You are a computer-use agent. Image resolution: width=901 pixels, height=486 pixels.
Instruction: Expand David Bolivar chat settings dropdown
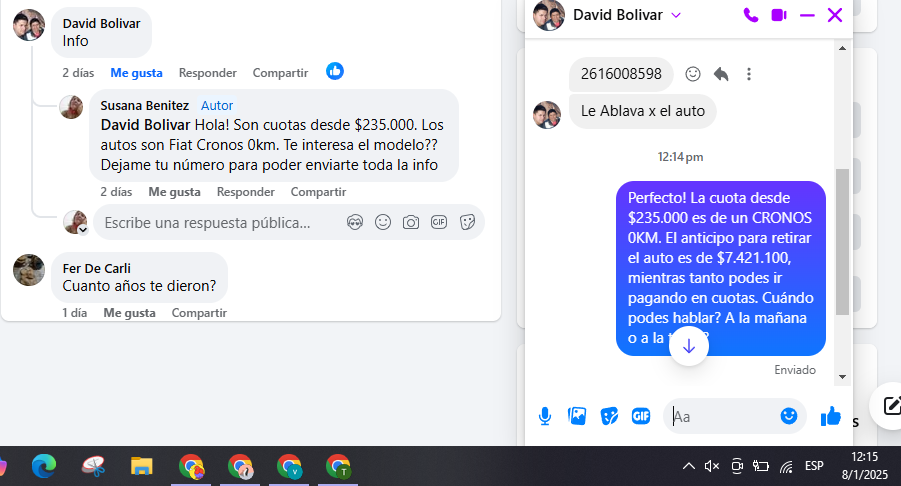coord(676,15)
